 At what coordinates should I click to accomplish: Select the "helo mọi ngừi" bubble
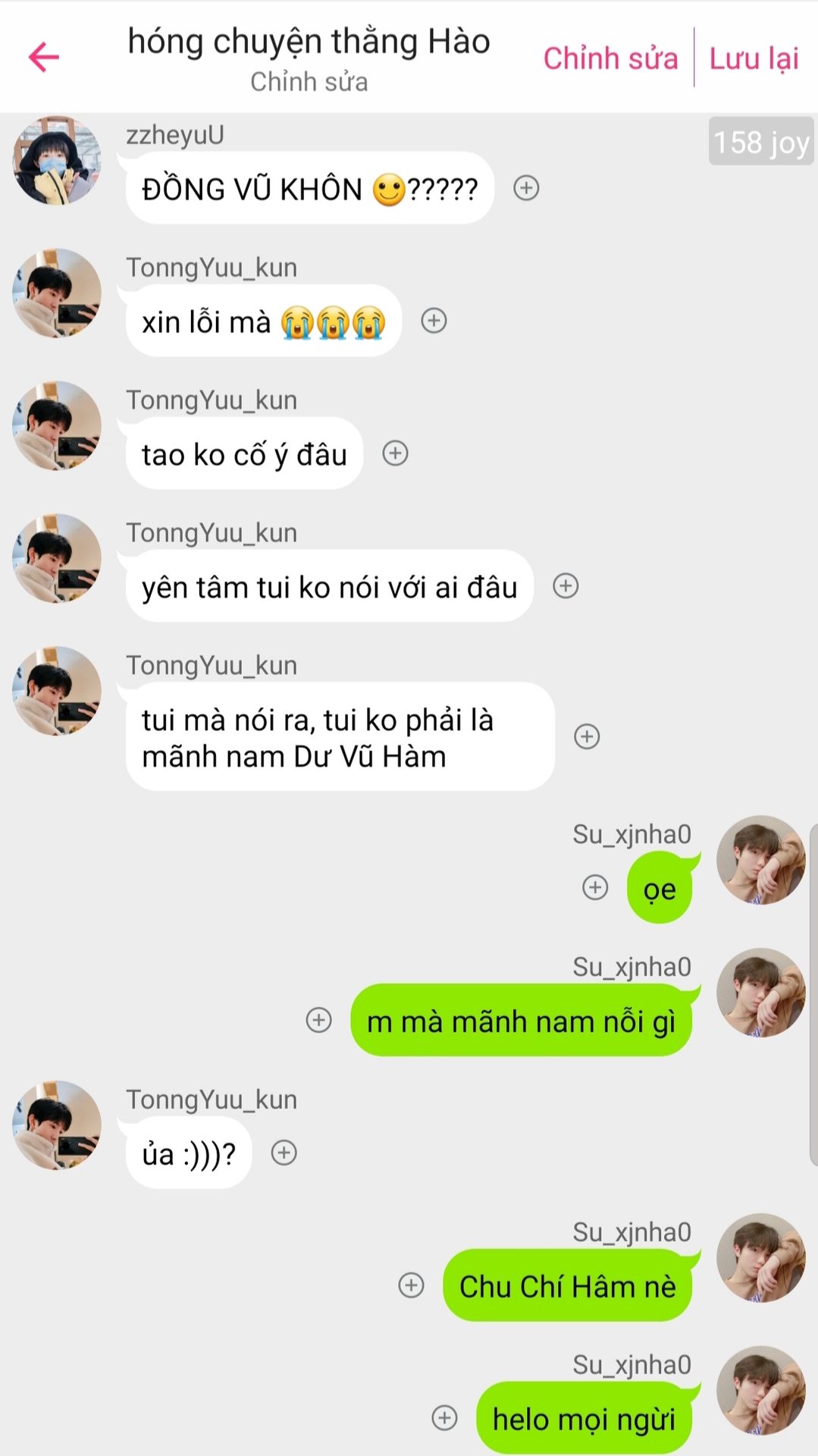coord(584,1419)
